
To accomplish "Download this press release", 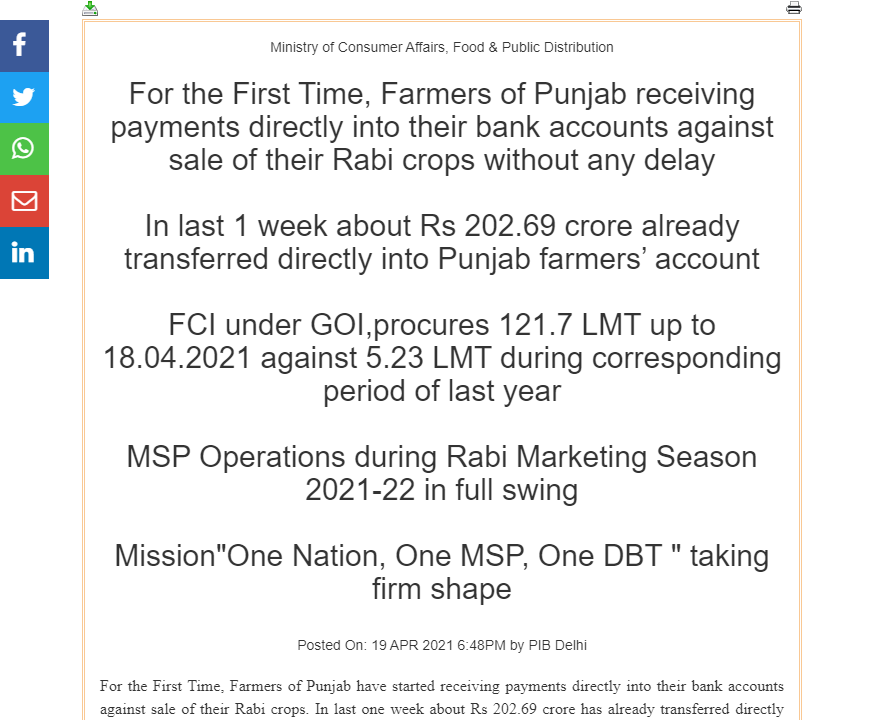I will 90,8.
